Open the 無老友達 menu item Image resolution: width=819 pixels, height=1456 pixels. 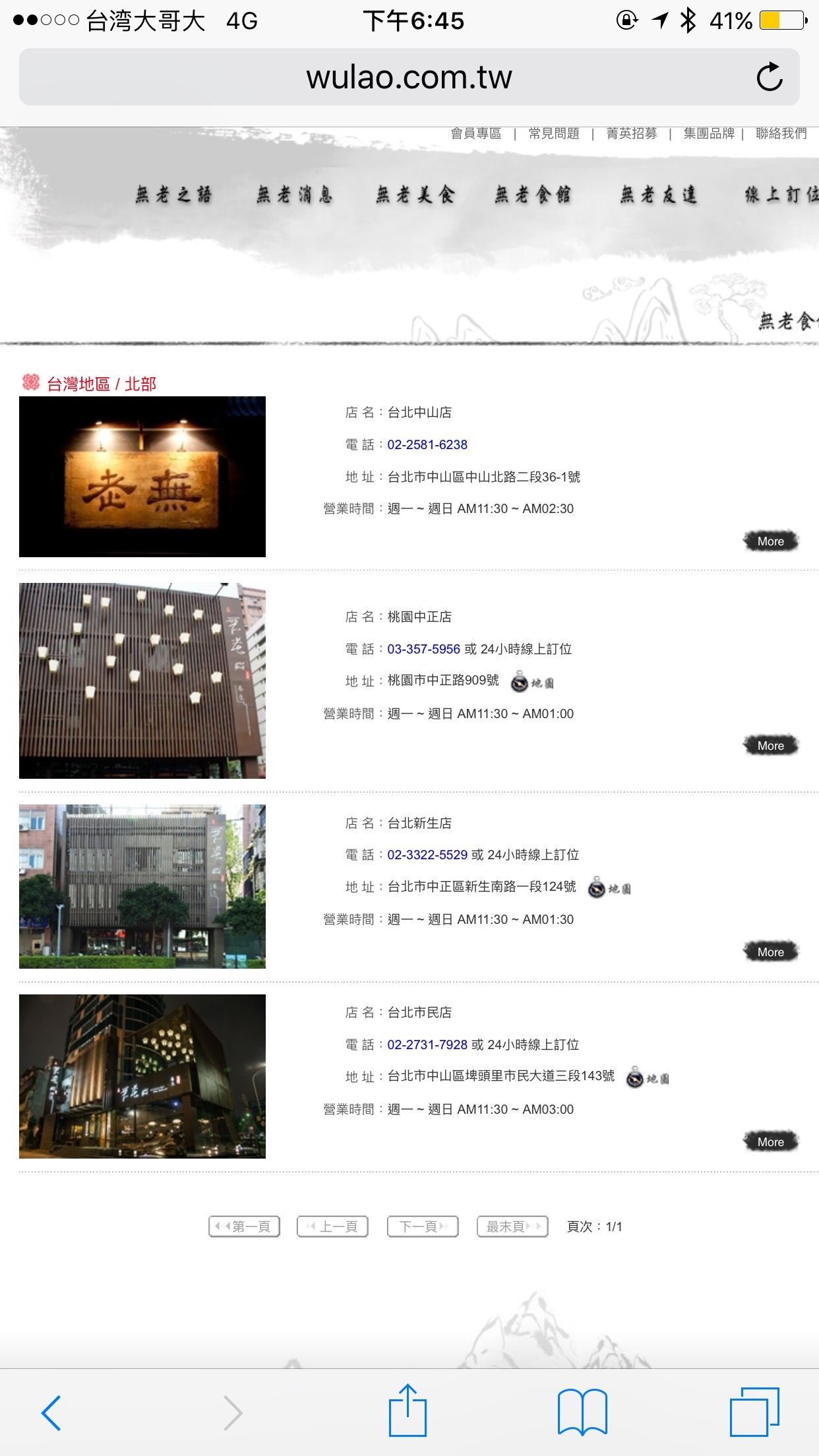[658, 195]
